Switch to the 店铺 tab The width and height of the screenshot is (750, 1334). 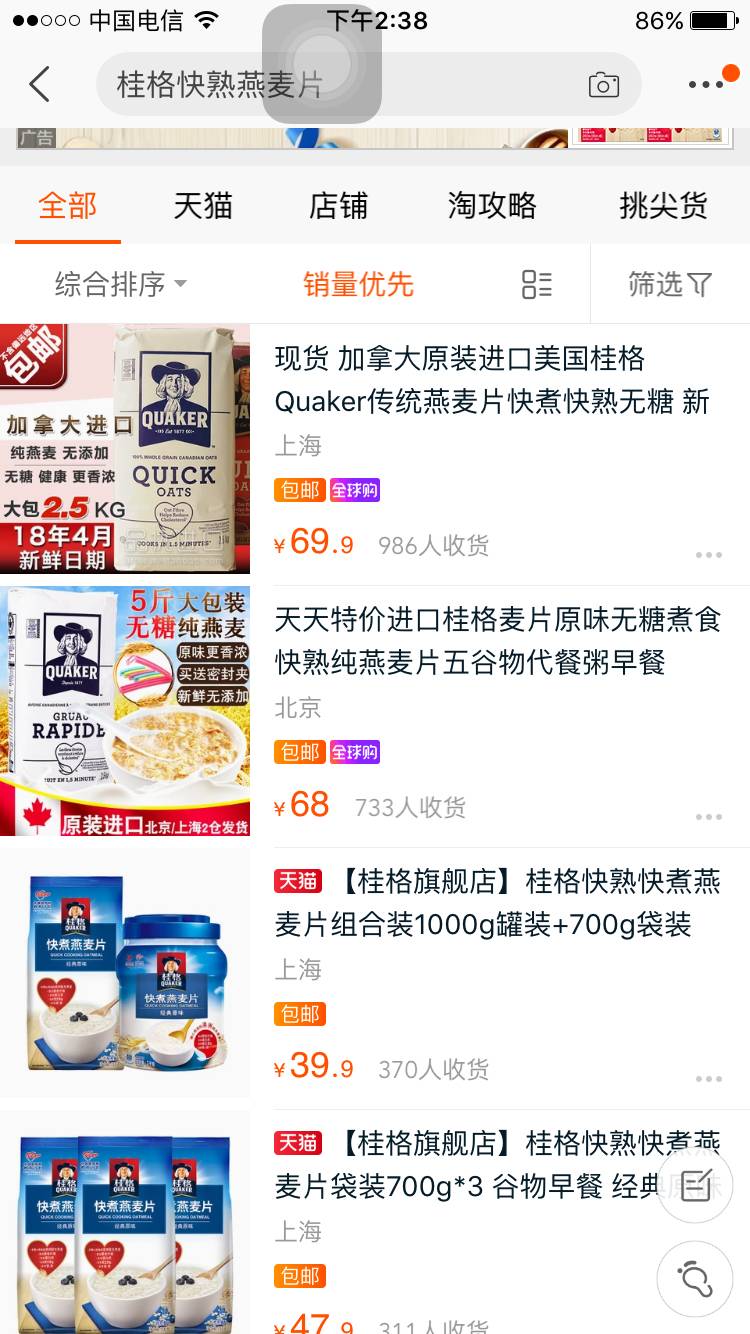coord(338,206)
